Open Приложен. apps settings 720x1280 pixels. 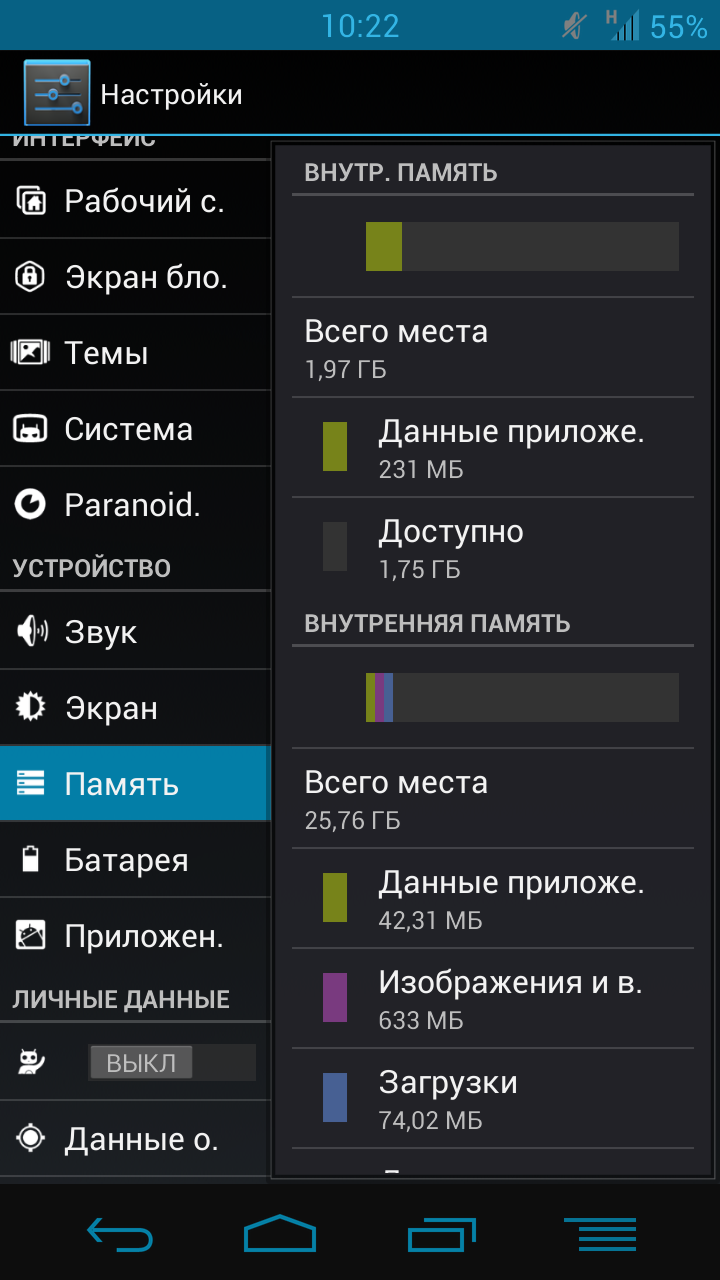point(135,936)
